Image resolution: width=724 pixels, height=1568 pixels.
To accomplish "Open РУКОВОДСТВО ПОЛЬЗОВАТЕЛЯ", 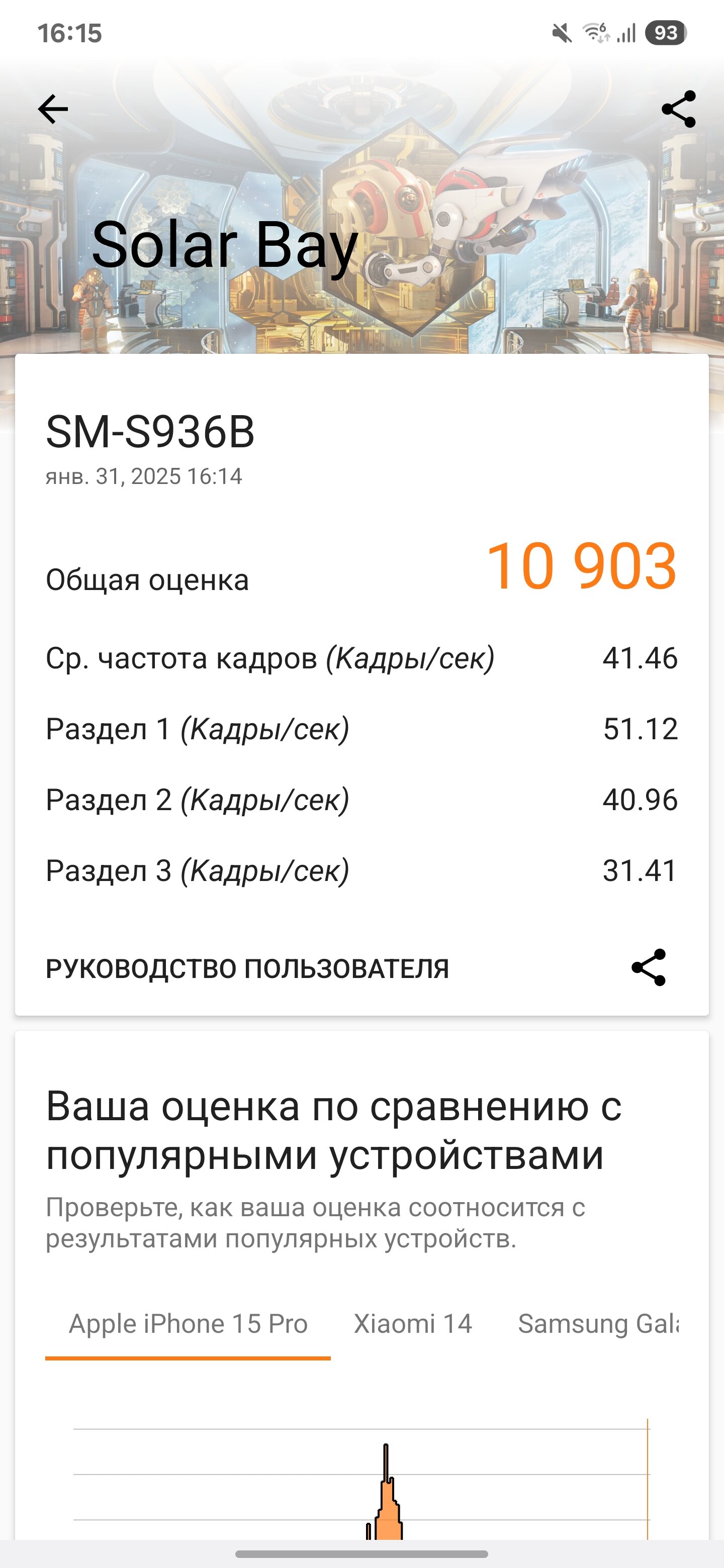I will (247, 968).
